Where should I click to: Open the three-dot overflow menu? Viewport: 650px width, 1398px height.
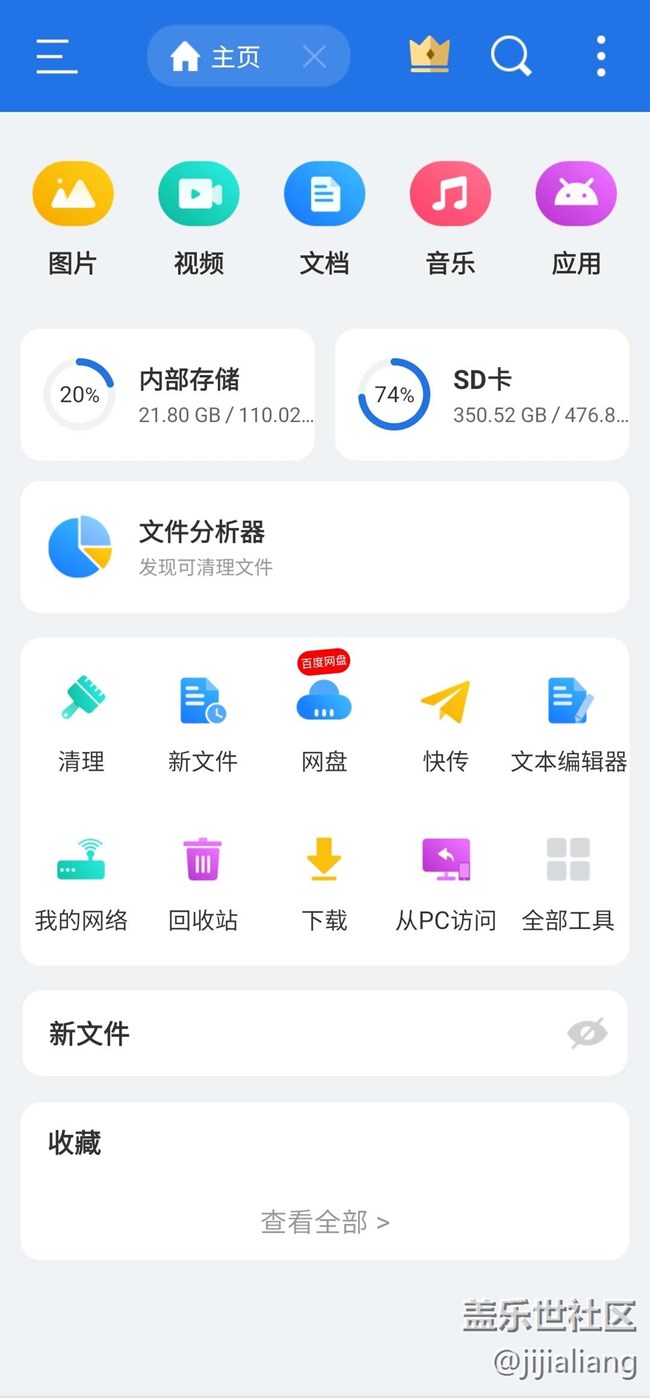[600, 57]
